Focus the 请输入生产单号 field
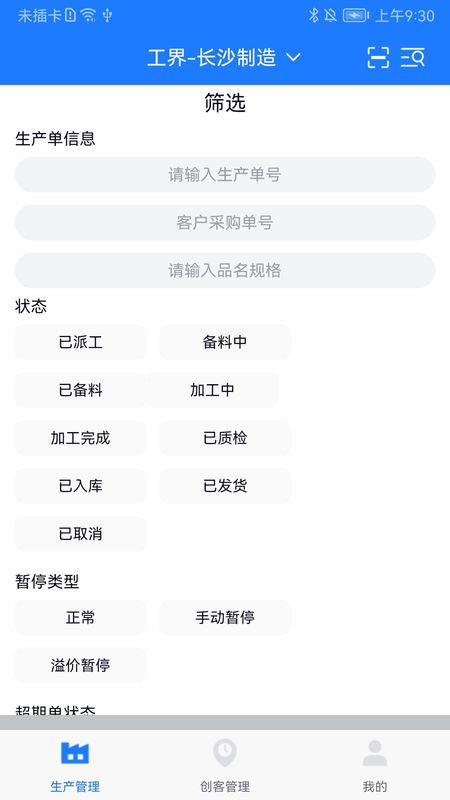The width and height of the screenshot is (450, 800). [x=224, y=174]
